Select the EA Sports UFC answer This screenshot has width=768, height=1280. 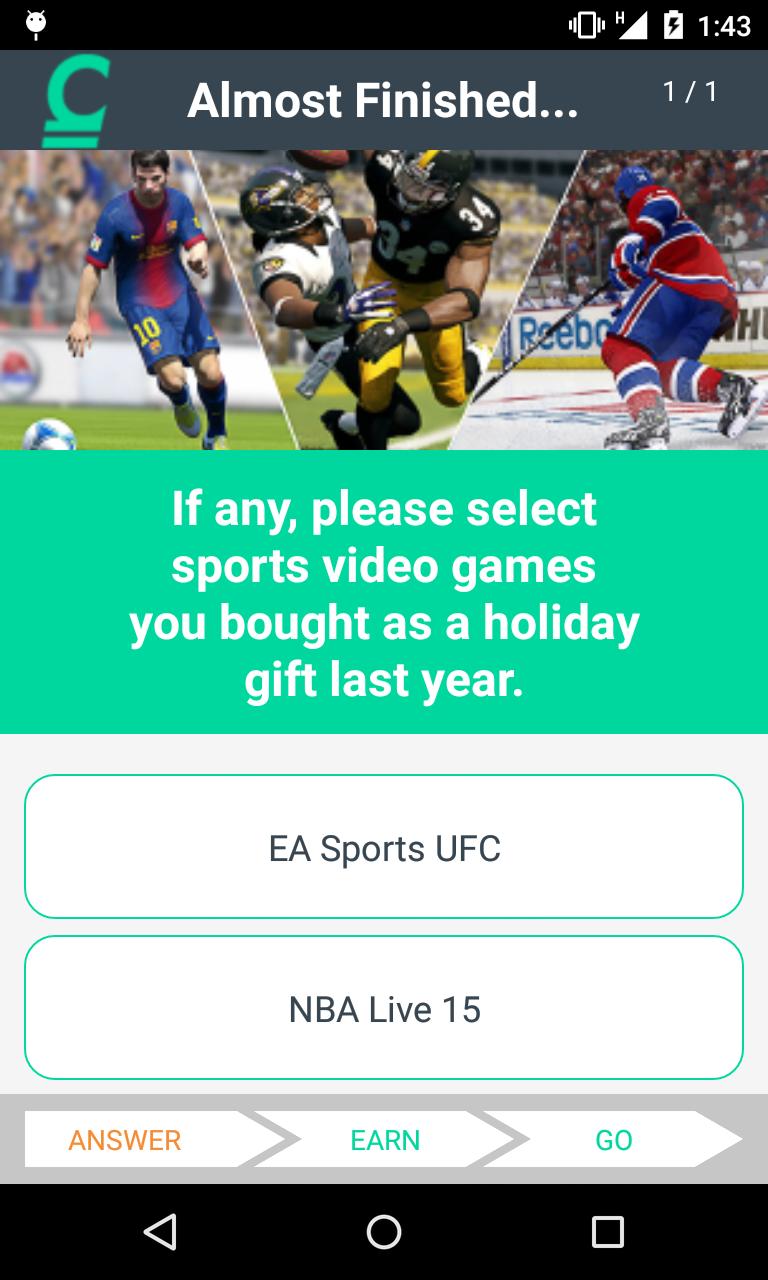384,847
